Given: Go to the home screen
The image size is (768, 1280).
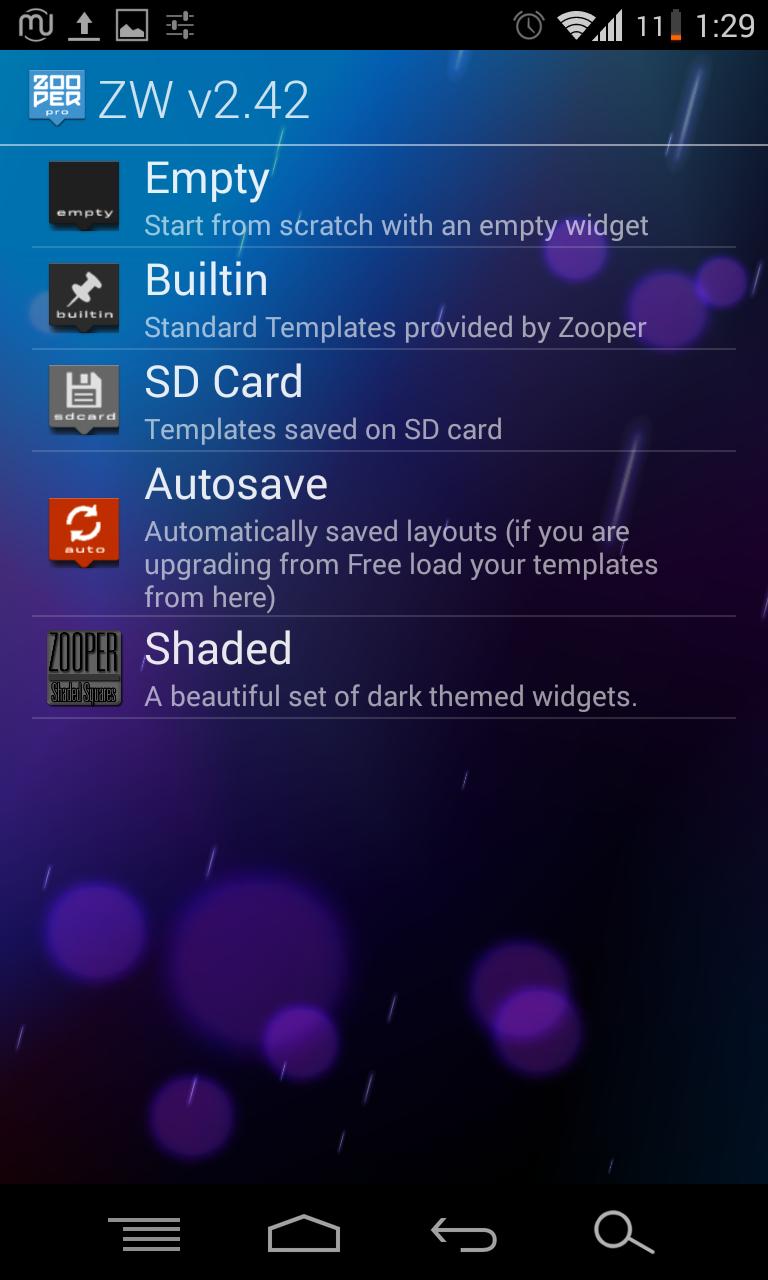Looking at the screenshot, I should coord(304,1234).
